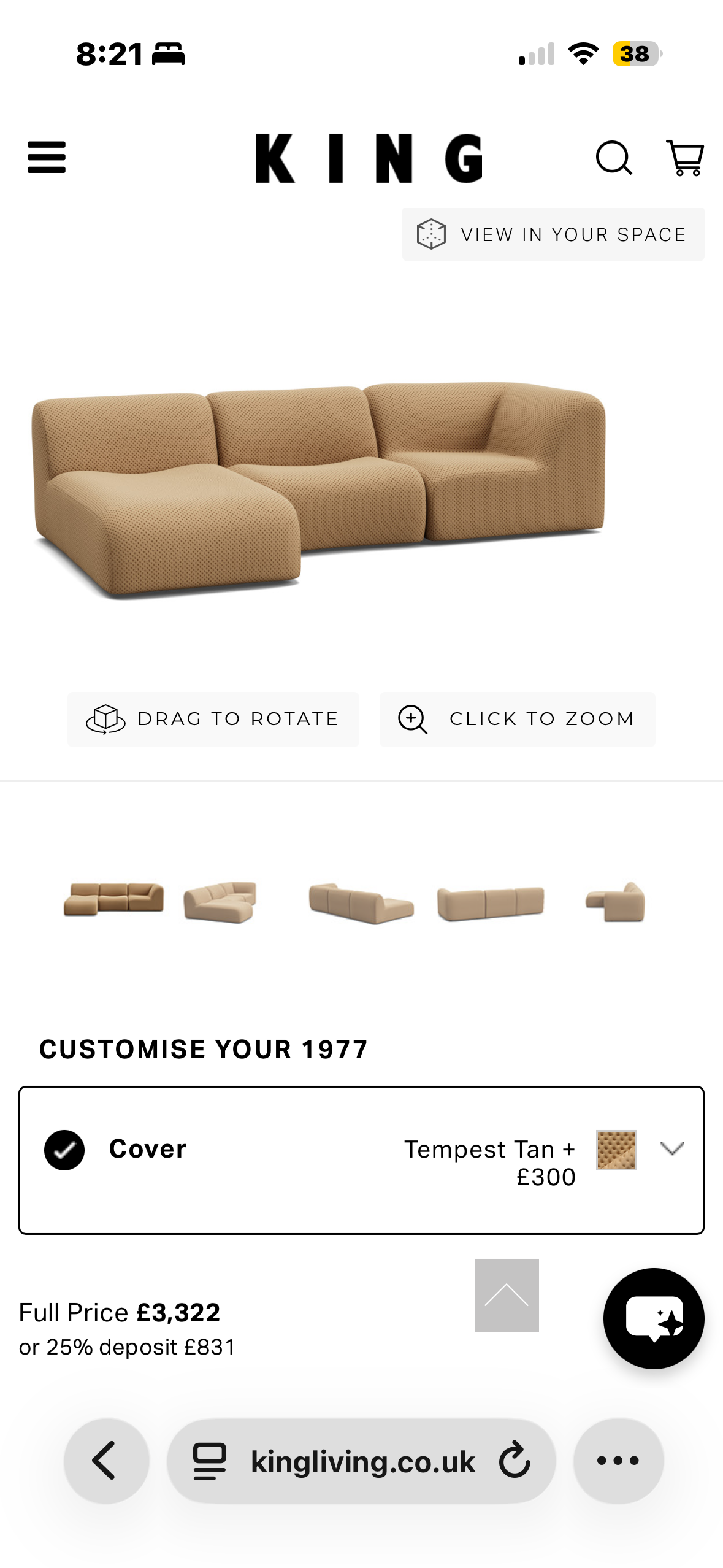Open the site search
The width and height of the screenshot is (723, 1568).
pyautogui.click(x=613, y=158)
